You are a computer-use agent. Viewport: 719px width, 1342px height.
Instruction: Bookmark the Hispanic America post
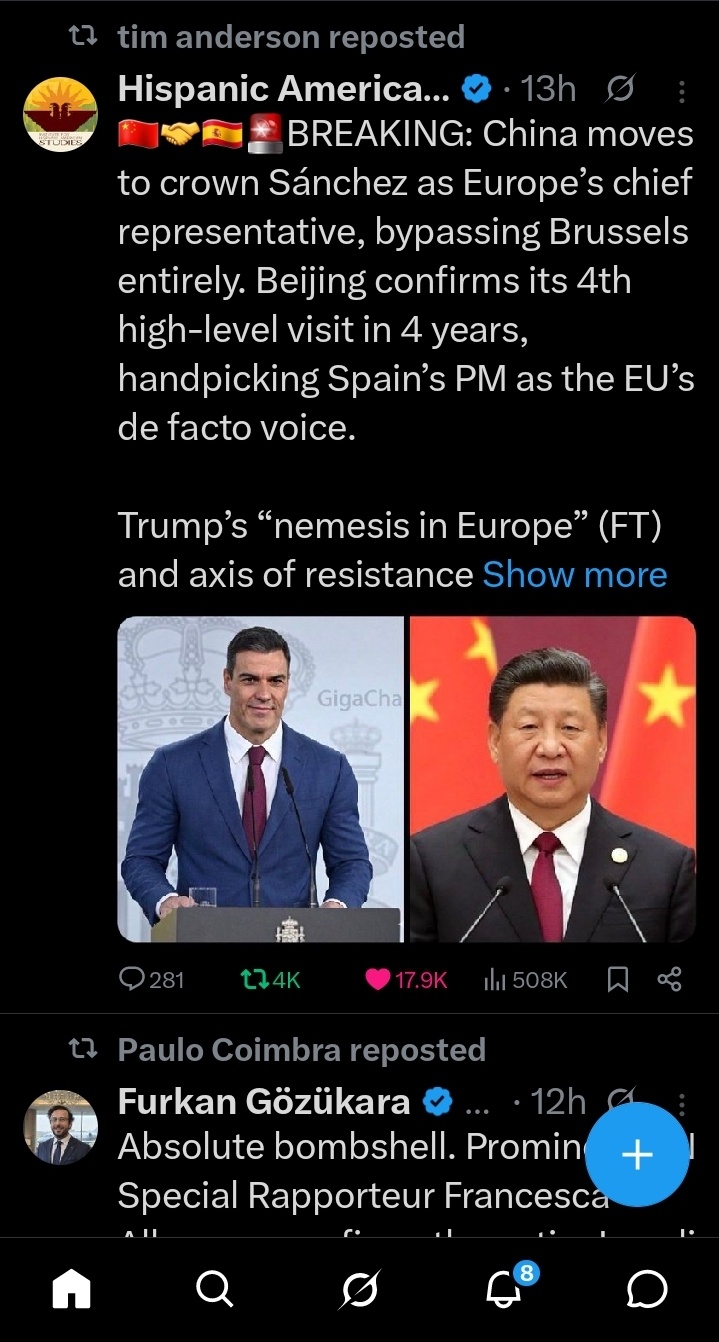[617, 979]
